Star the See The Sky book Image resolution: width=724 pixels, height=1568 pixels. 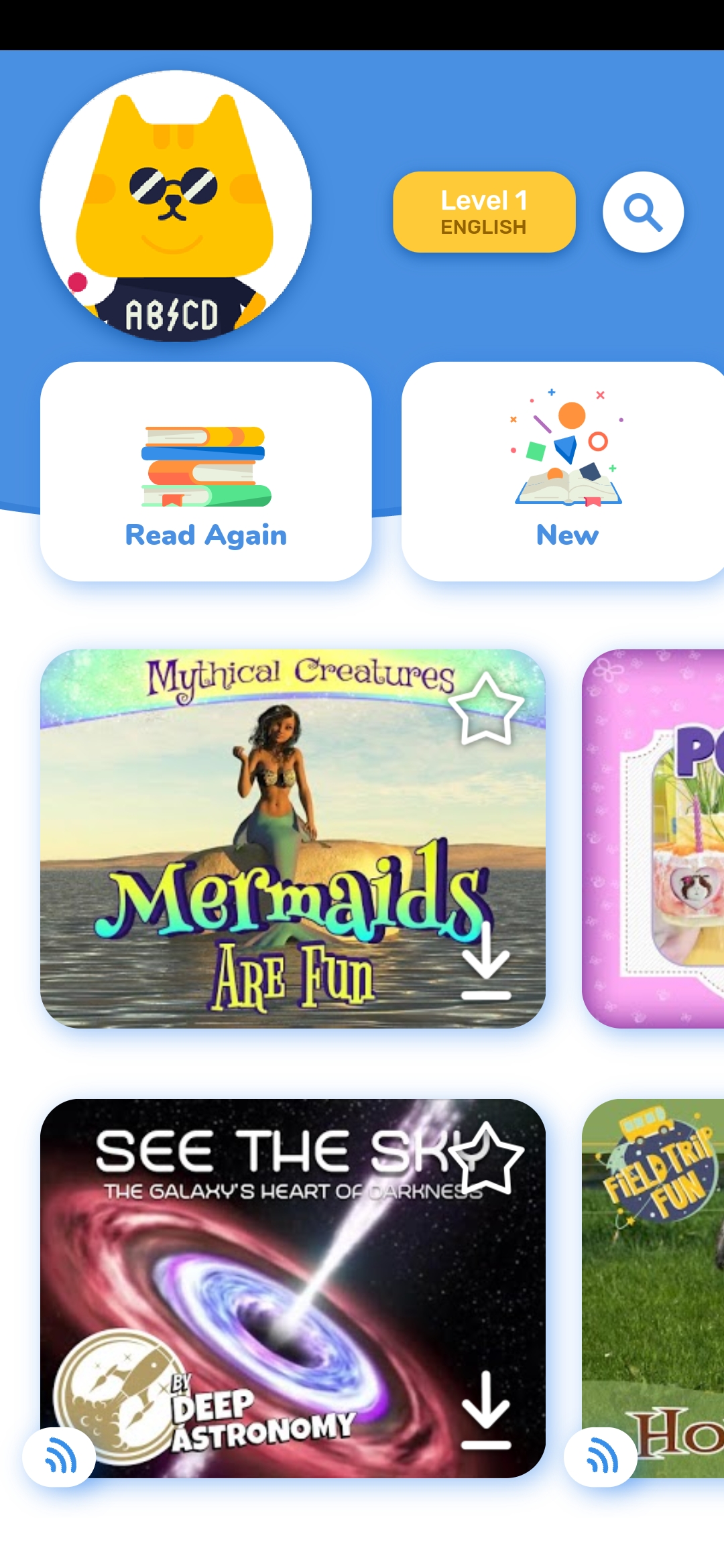point(486,1159)
